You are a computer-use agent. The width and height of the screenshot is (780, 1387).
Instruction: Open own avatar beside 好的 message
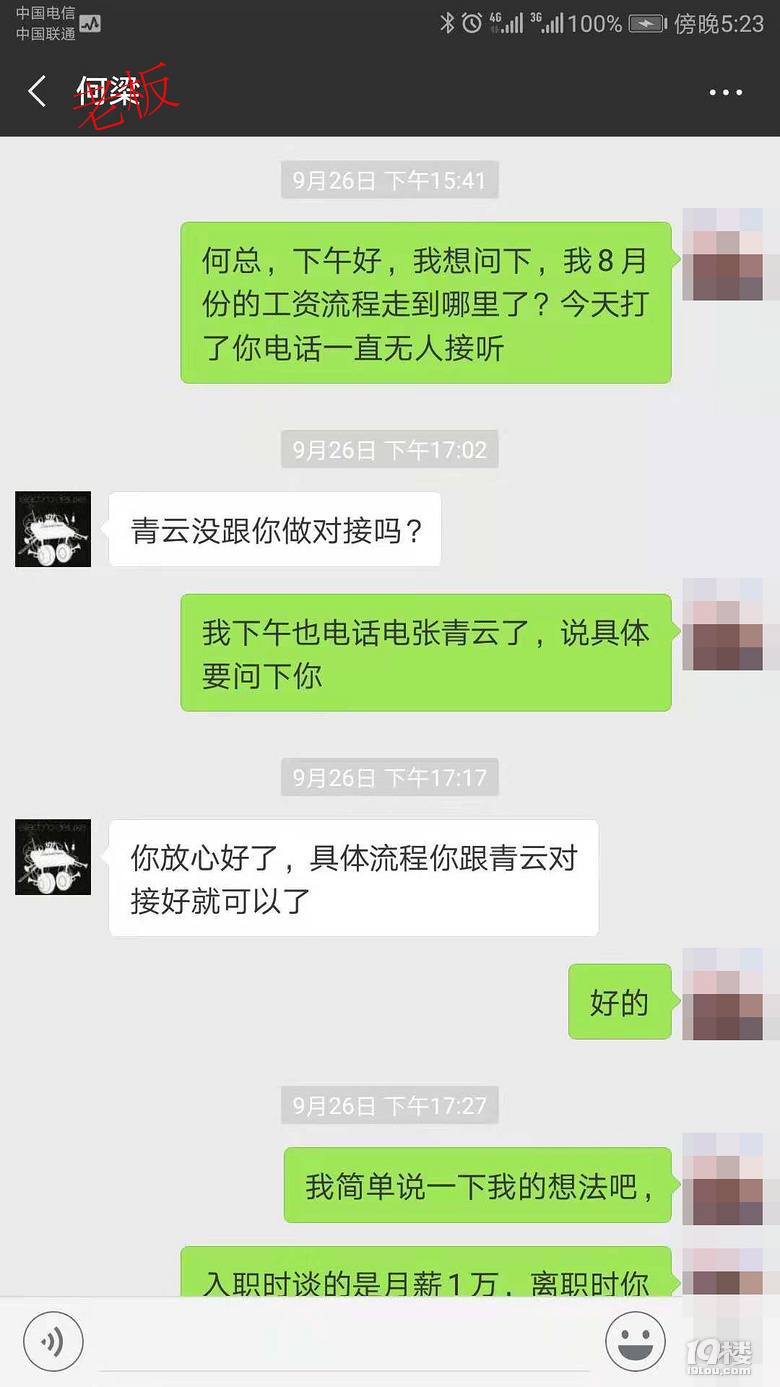(722, 994)
